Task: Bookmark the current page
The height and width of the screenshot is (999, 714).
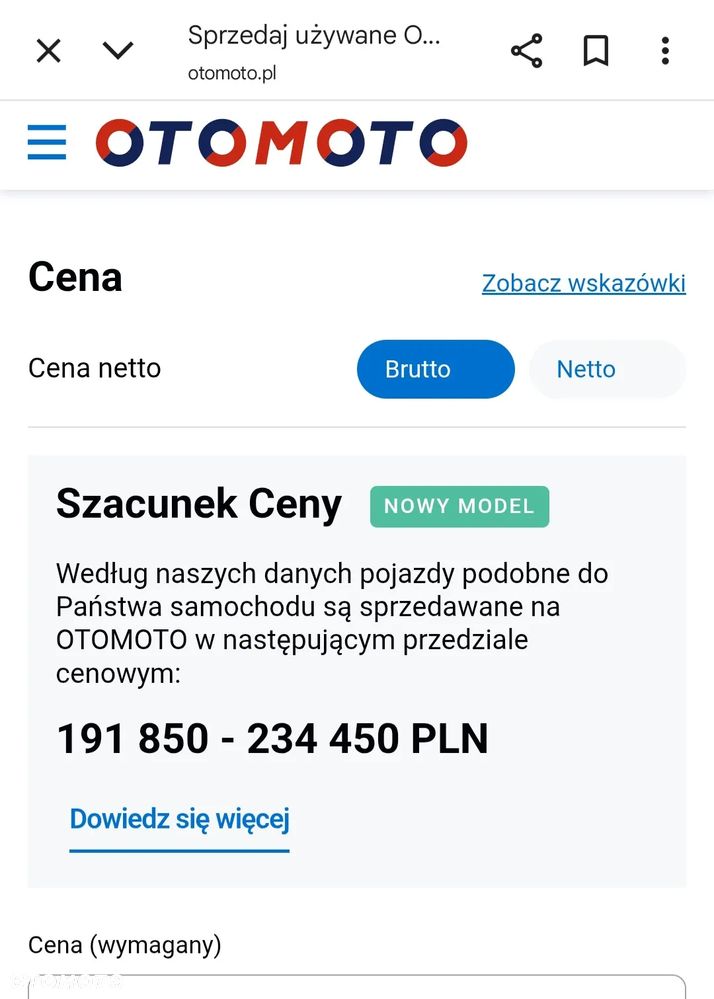Action: tap(596, 51)
